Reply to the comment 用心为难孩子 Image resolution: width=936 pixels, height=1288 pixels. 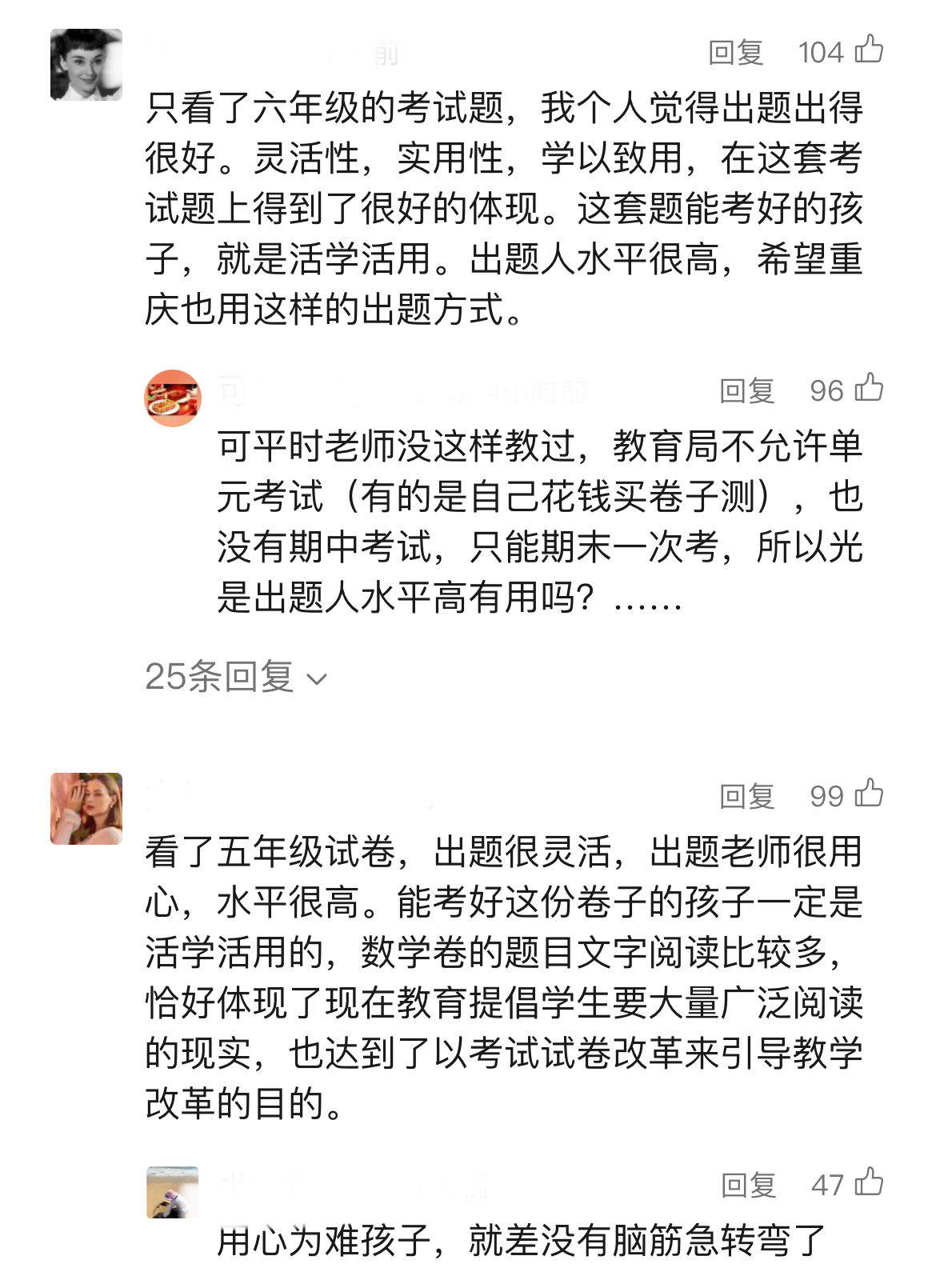[x=748, y=1186]
